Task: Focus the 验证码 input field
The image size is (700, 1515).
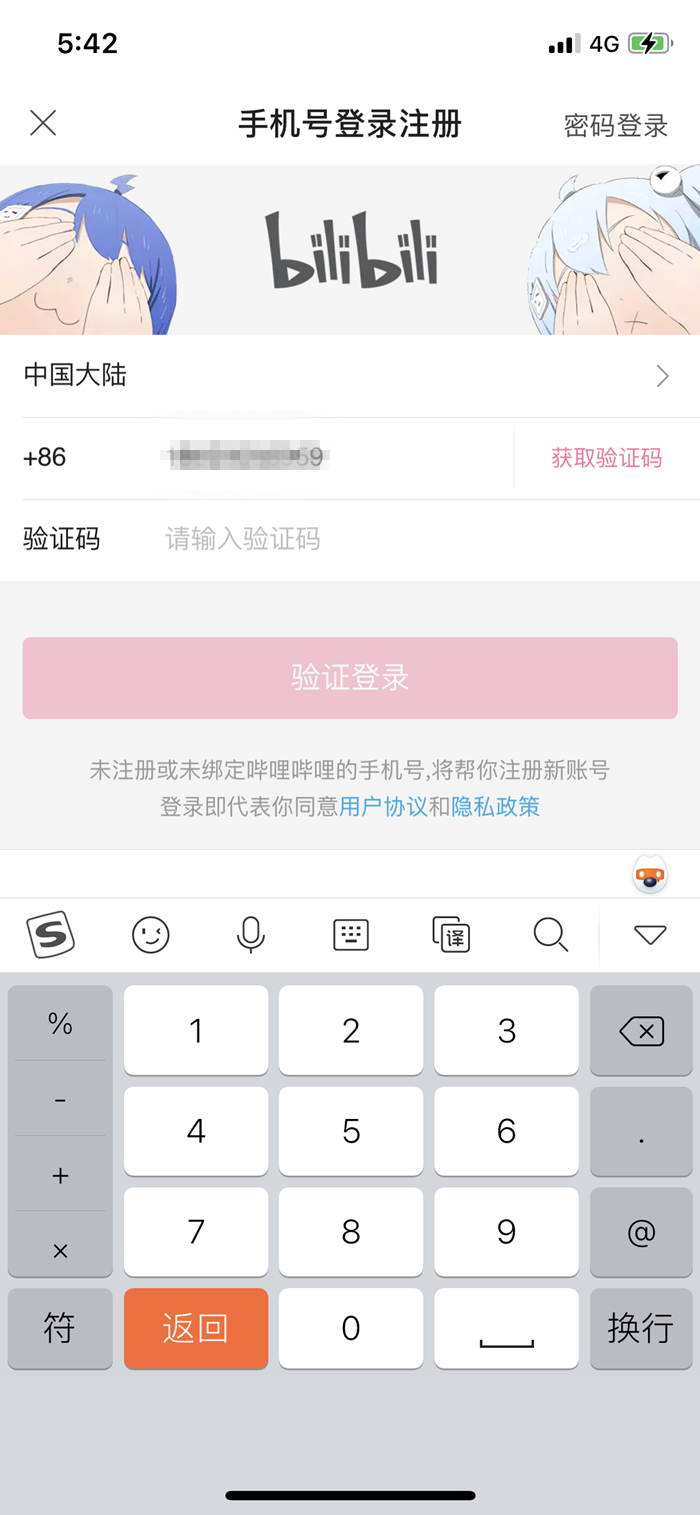Action: [x=400, y=540]
